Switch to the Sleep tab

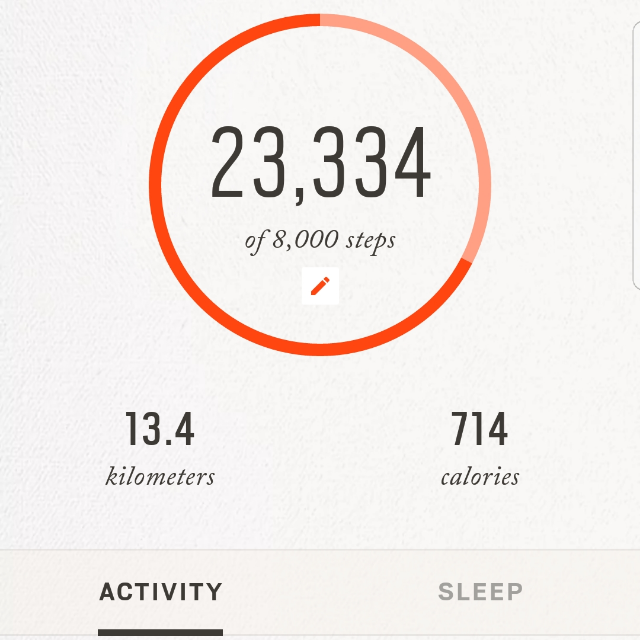(480, 592)
